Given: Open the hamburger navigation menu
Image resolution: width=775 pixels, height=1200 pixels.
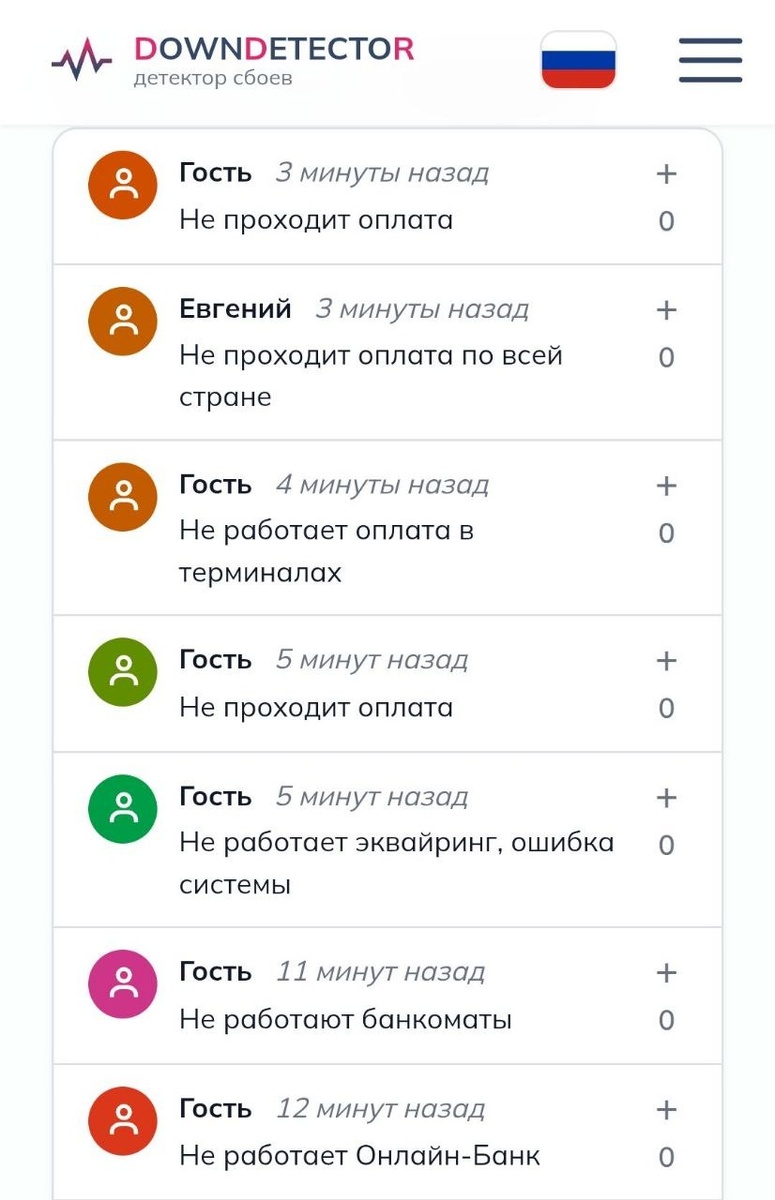Looking at the screenshot, I should (709, 60).
